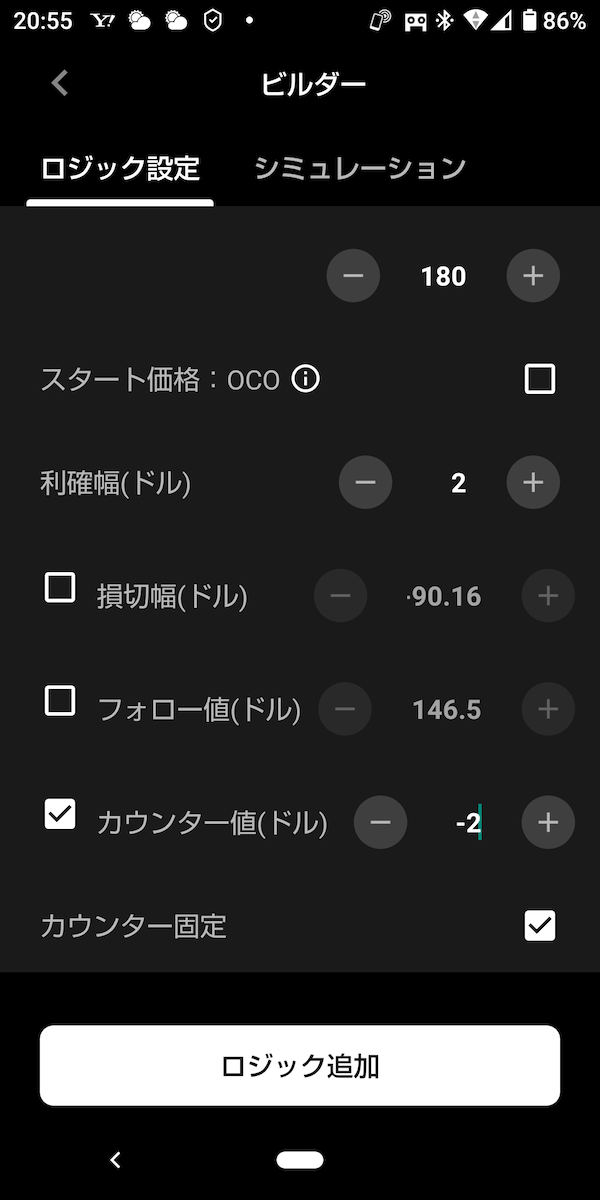This screenshot has height=1200, width=600.
Task: Tap the system back button
Action: (x=115, y=1160)
